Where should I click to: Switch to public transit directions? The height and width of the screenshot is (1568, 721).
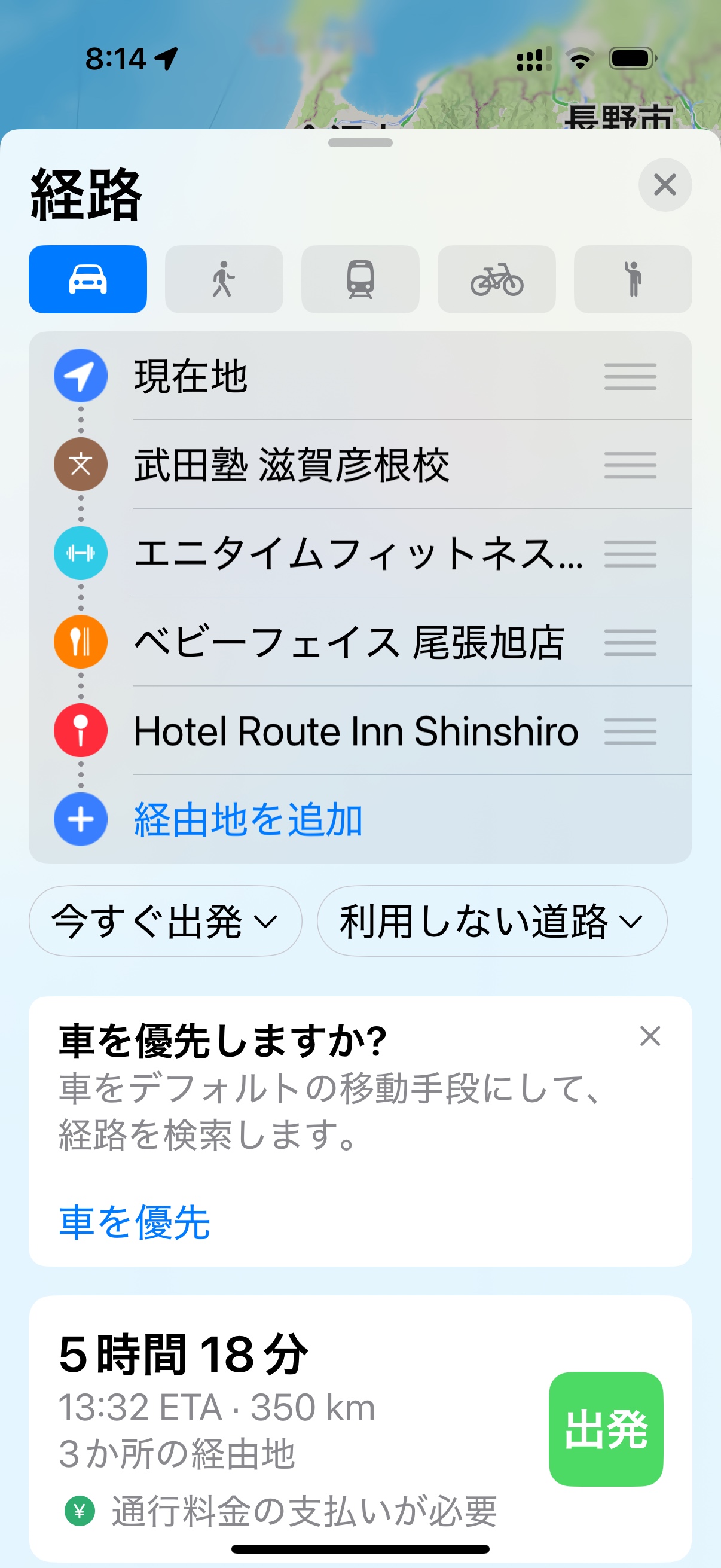point(360,279)
